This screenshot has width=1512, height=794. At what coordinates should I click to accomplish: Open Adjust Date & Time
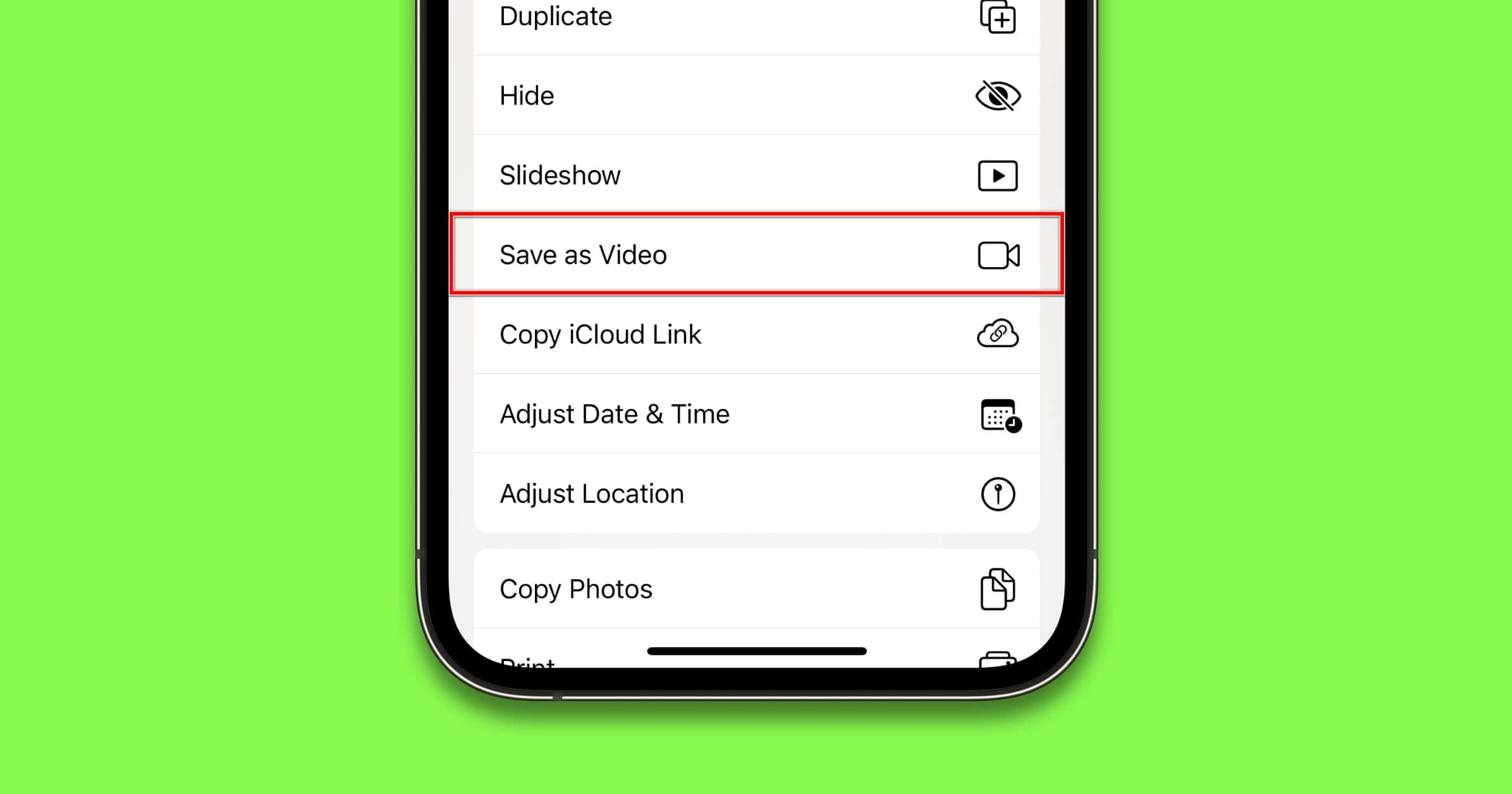756,414
